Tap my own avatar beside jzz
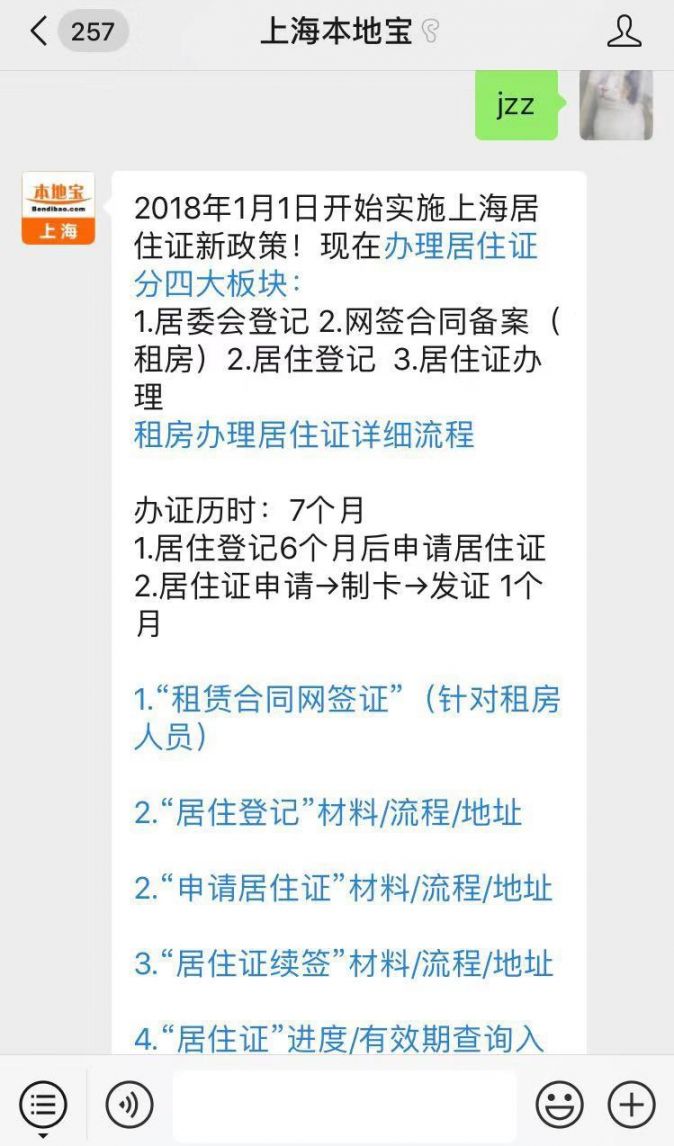Screen dimensions: 674x1146 (x=616, y=105)
